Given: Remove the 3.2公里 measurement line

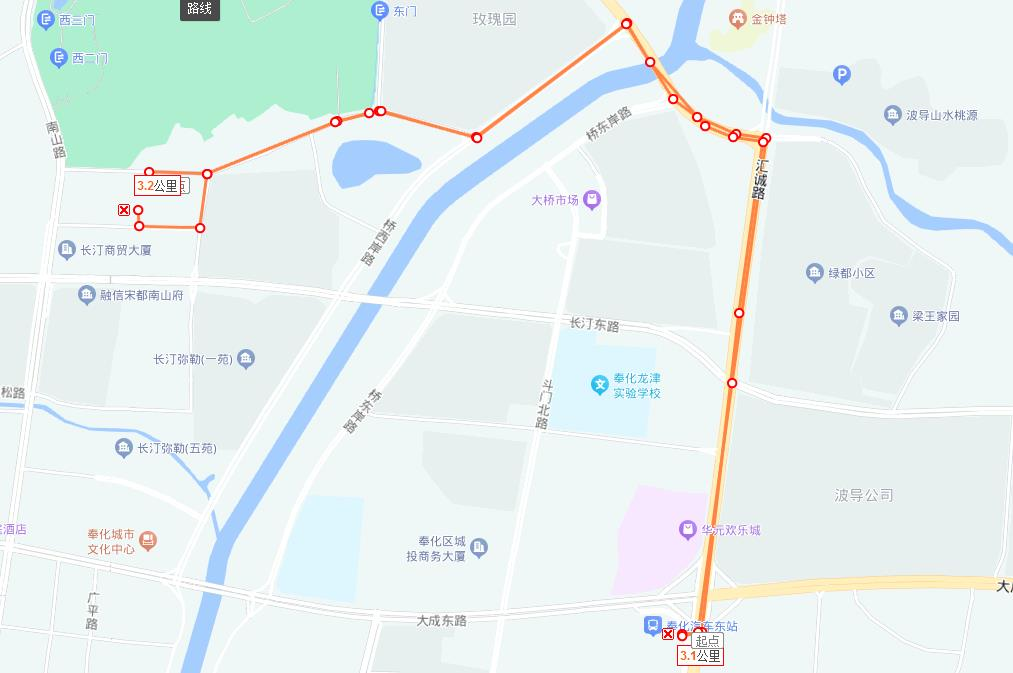Looking at the screenshot, I should click(x=124, y=210).
